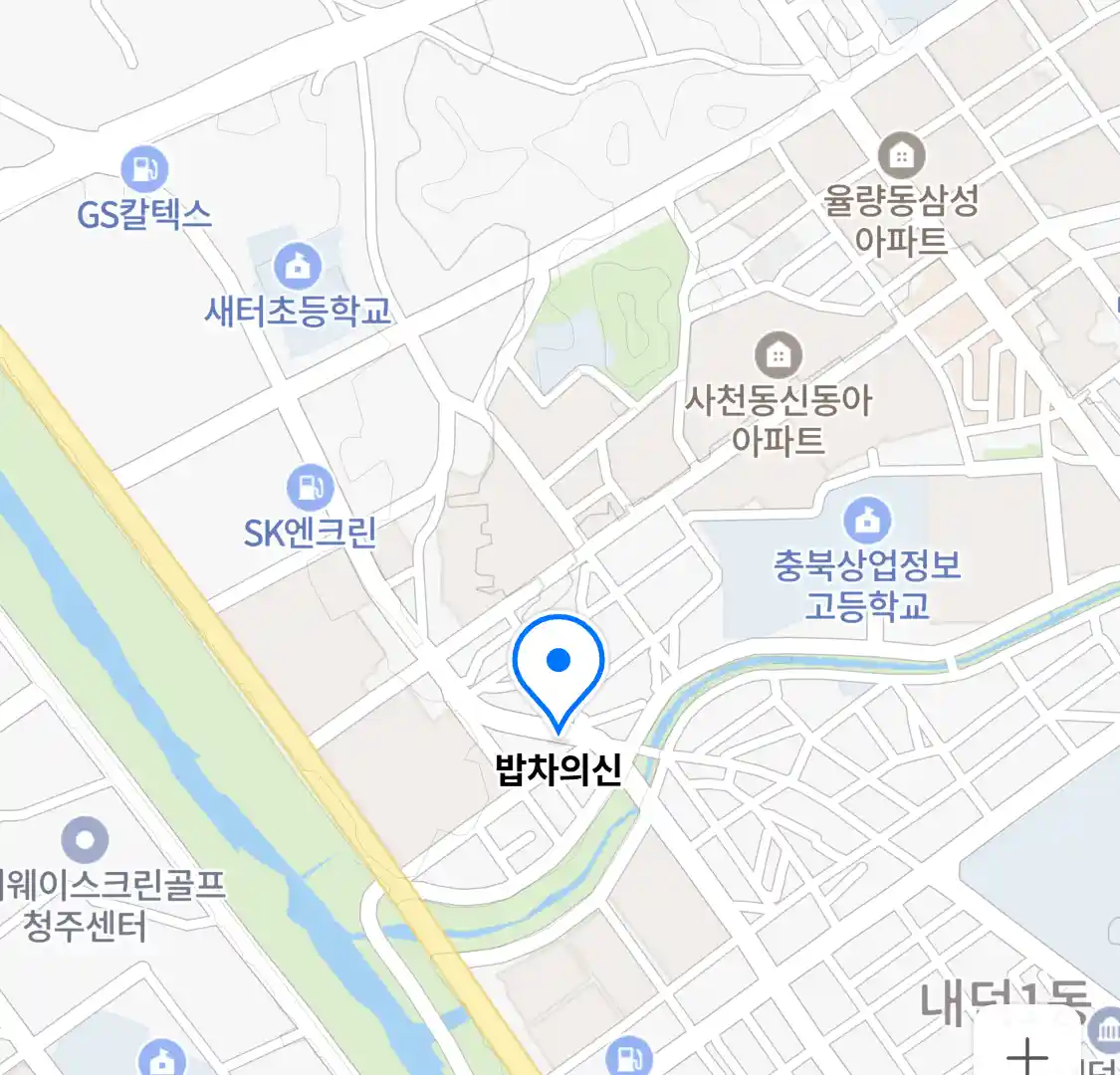This screenshot has width=1120, height=1075.
Task: Open the 사천동신동아아파트 marker
Action: point(779,354)
